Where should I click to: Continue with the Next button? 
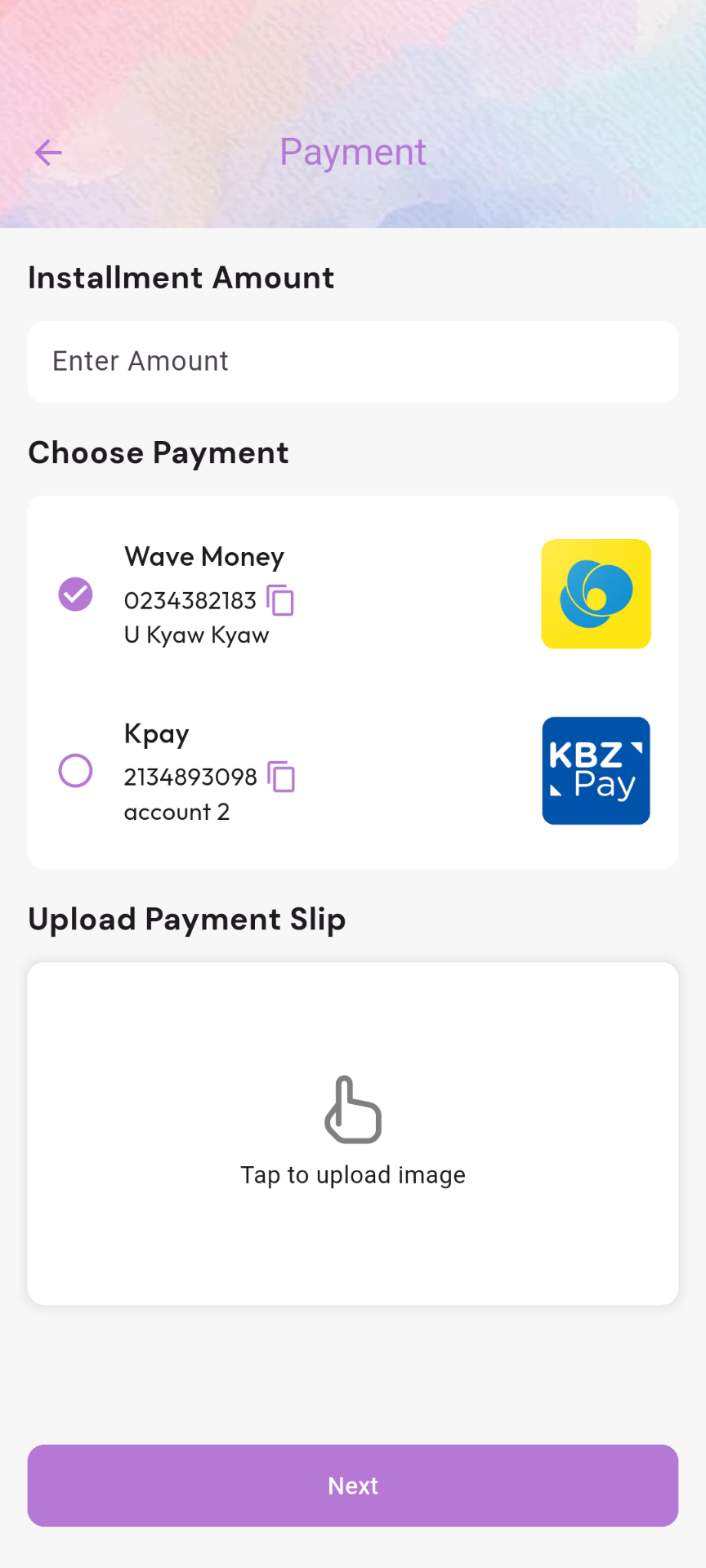tap(353, 1486)
